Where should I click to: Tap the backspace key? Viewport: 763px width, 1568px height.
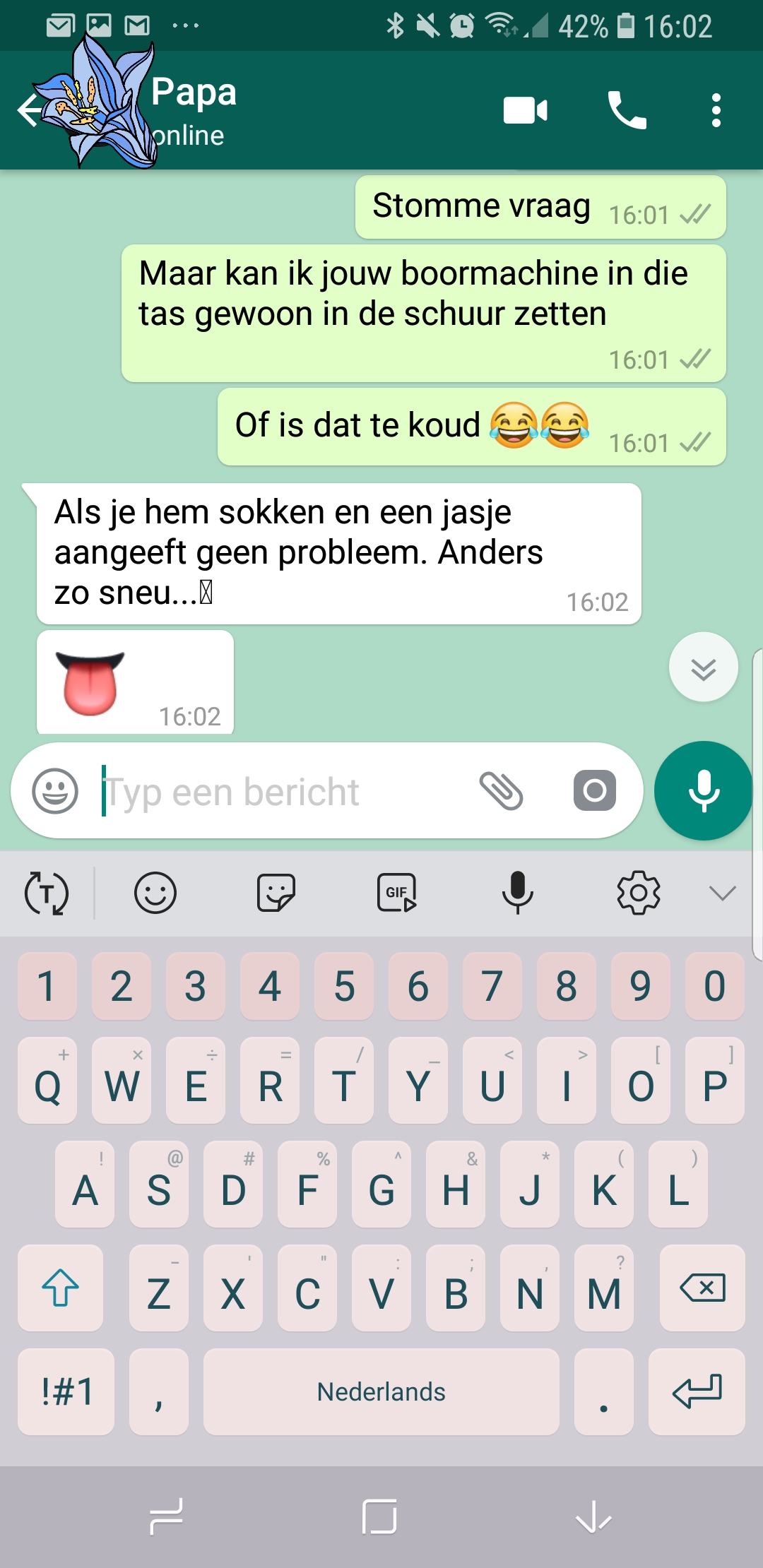click(x=702, y=1288)
